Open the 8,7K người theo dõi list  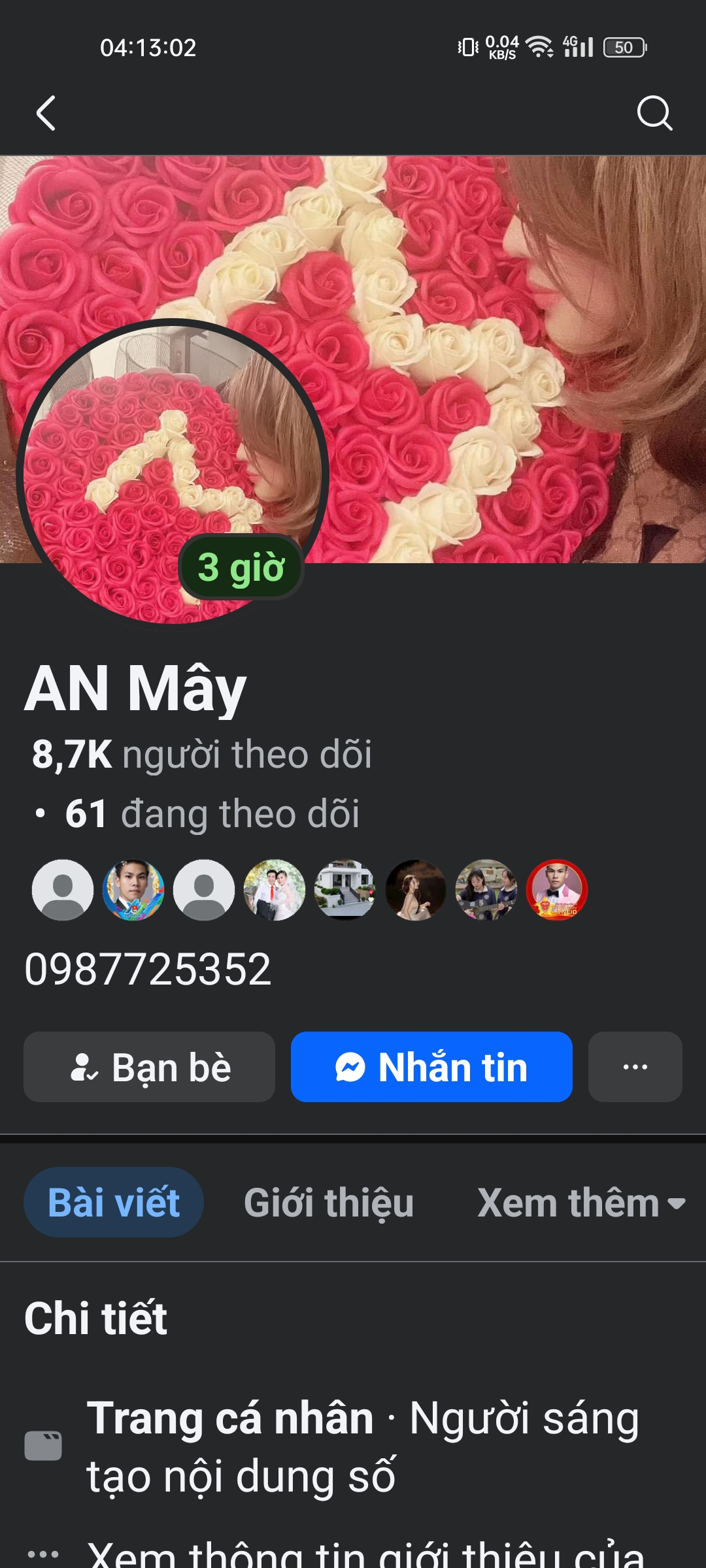pos(202,755)
